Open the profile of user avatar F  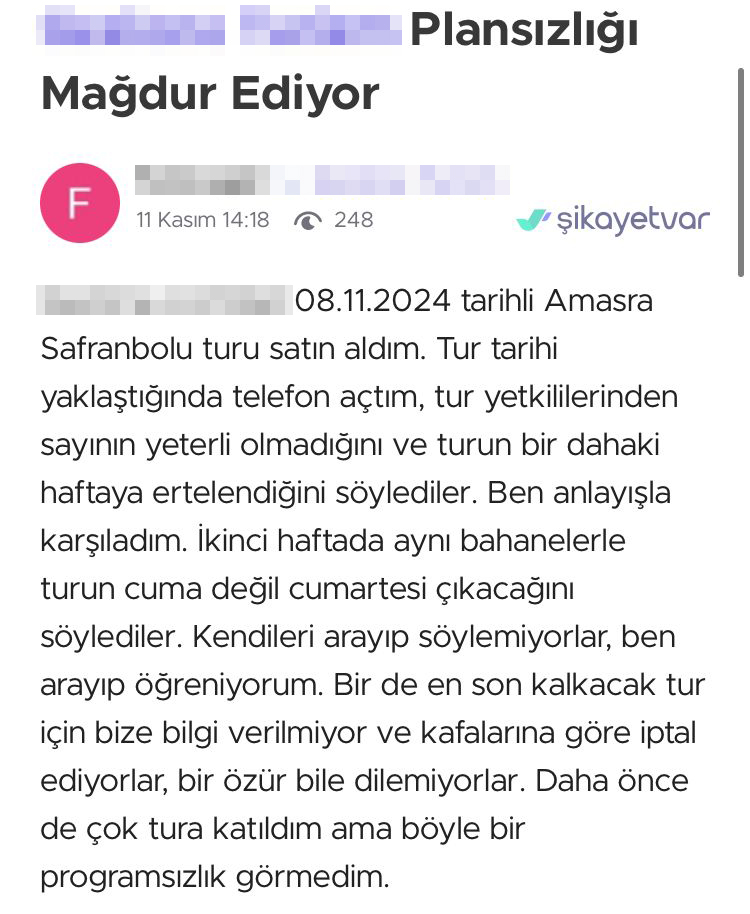tap(80, 203)
